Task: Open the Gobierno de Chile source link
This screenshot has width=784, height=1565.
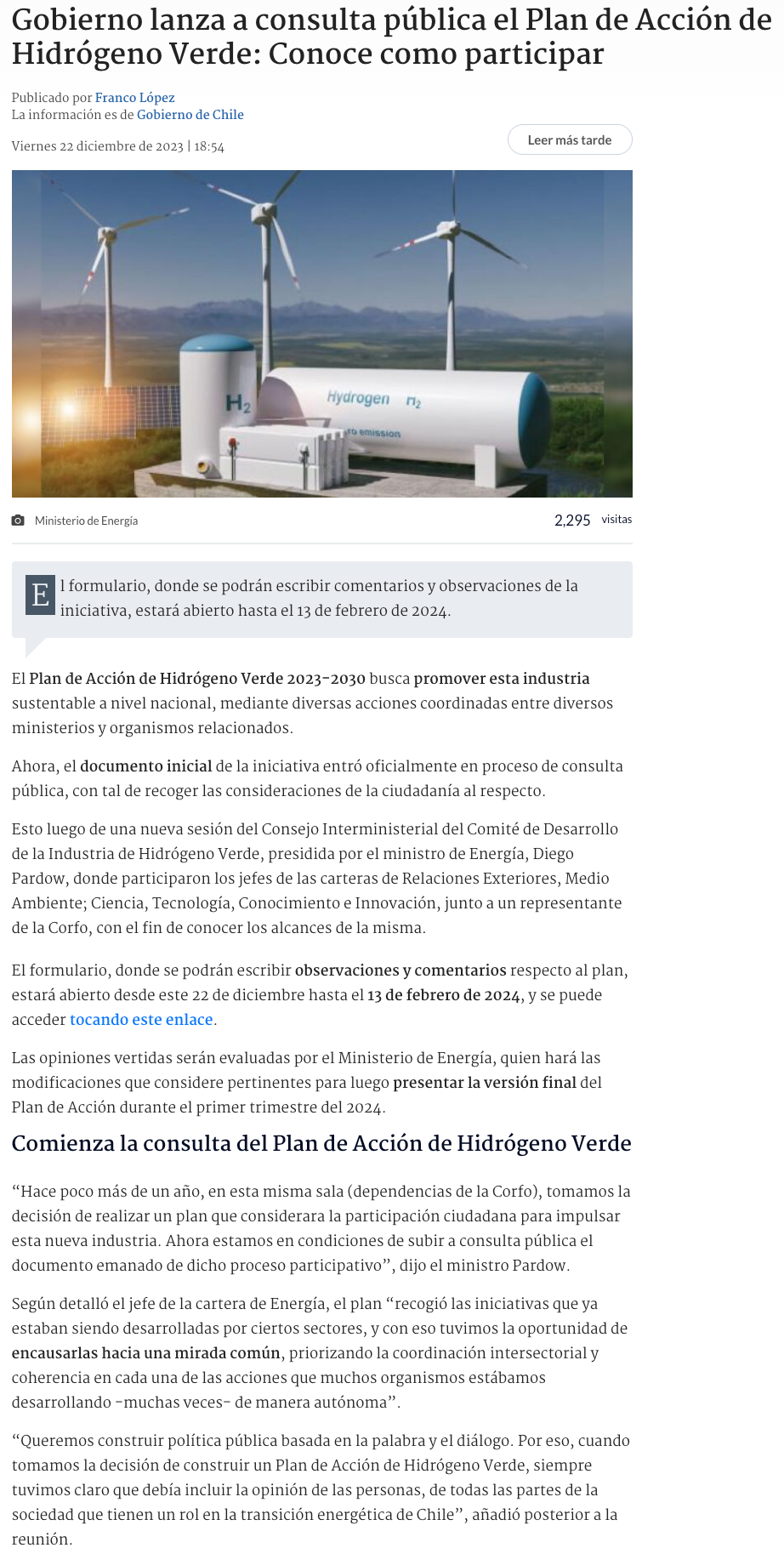Action: click(x=190, y=115)
